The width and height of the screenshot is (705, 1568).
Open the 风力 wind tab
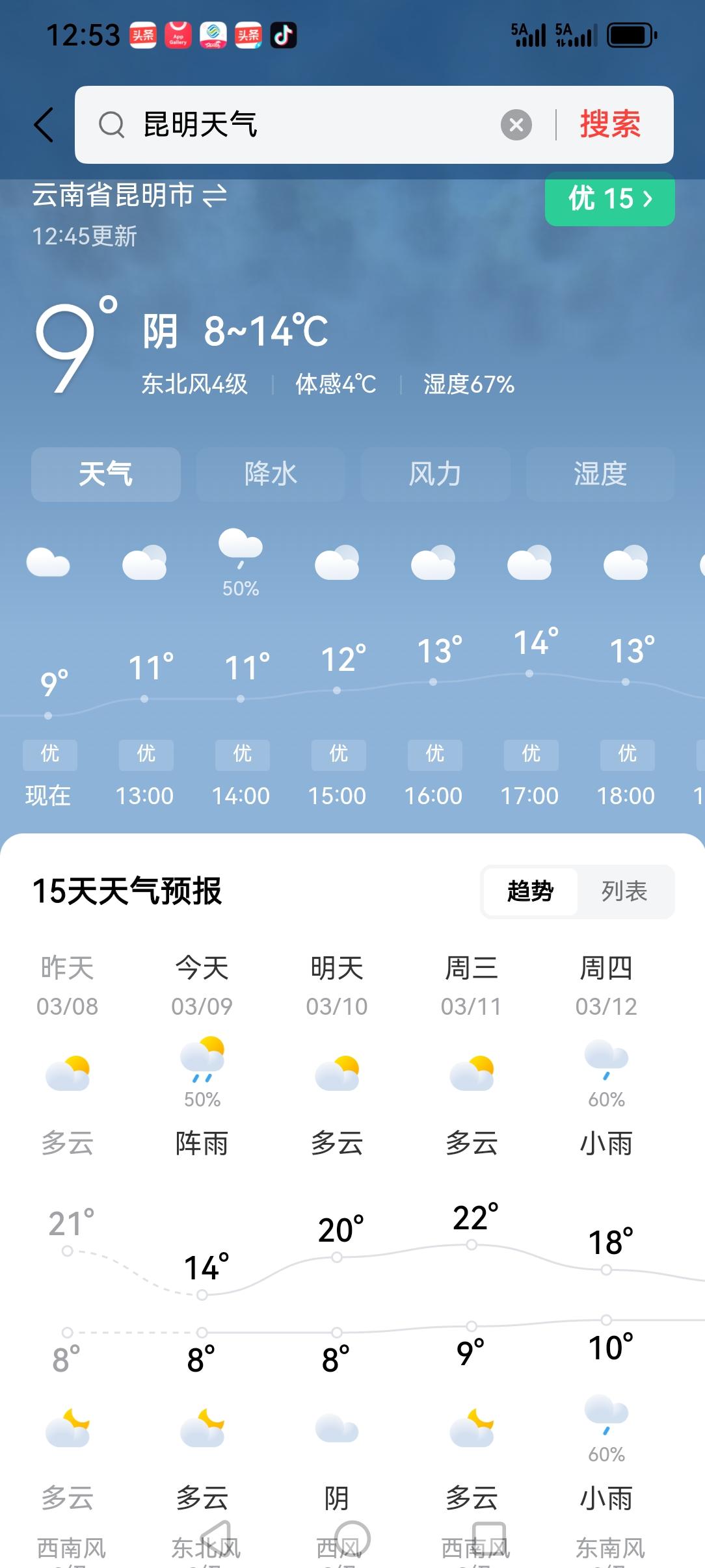[435, 474]
